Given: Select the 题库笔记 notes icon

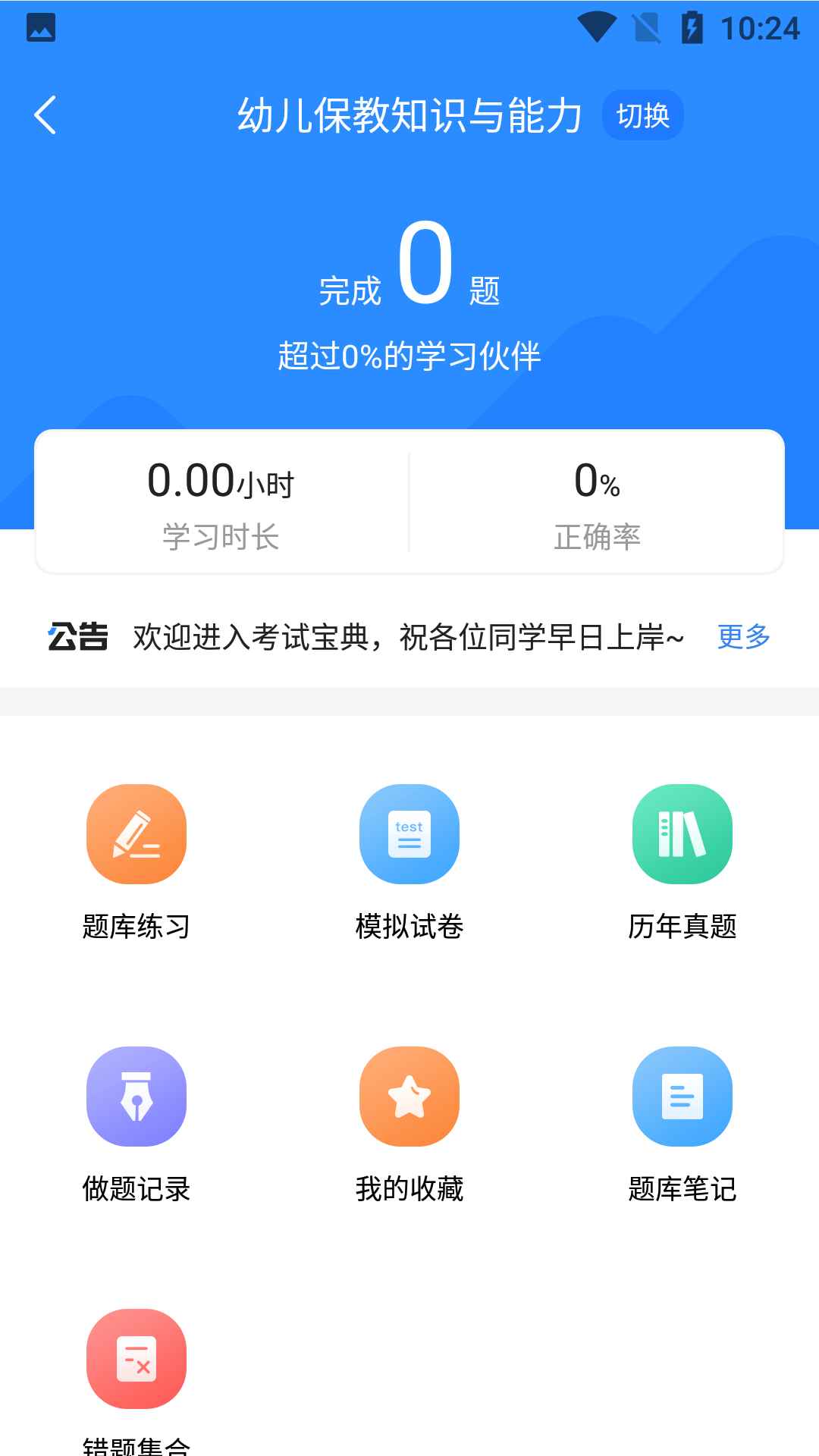Looking at the screenshot, I should [x=682, y=1096].
